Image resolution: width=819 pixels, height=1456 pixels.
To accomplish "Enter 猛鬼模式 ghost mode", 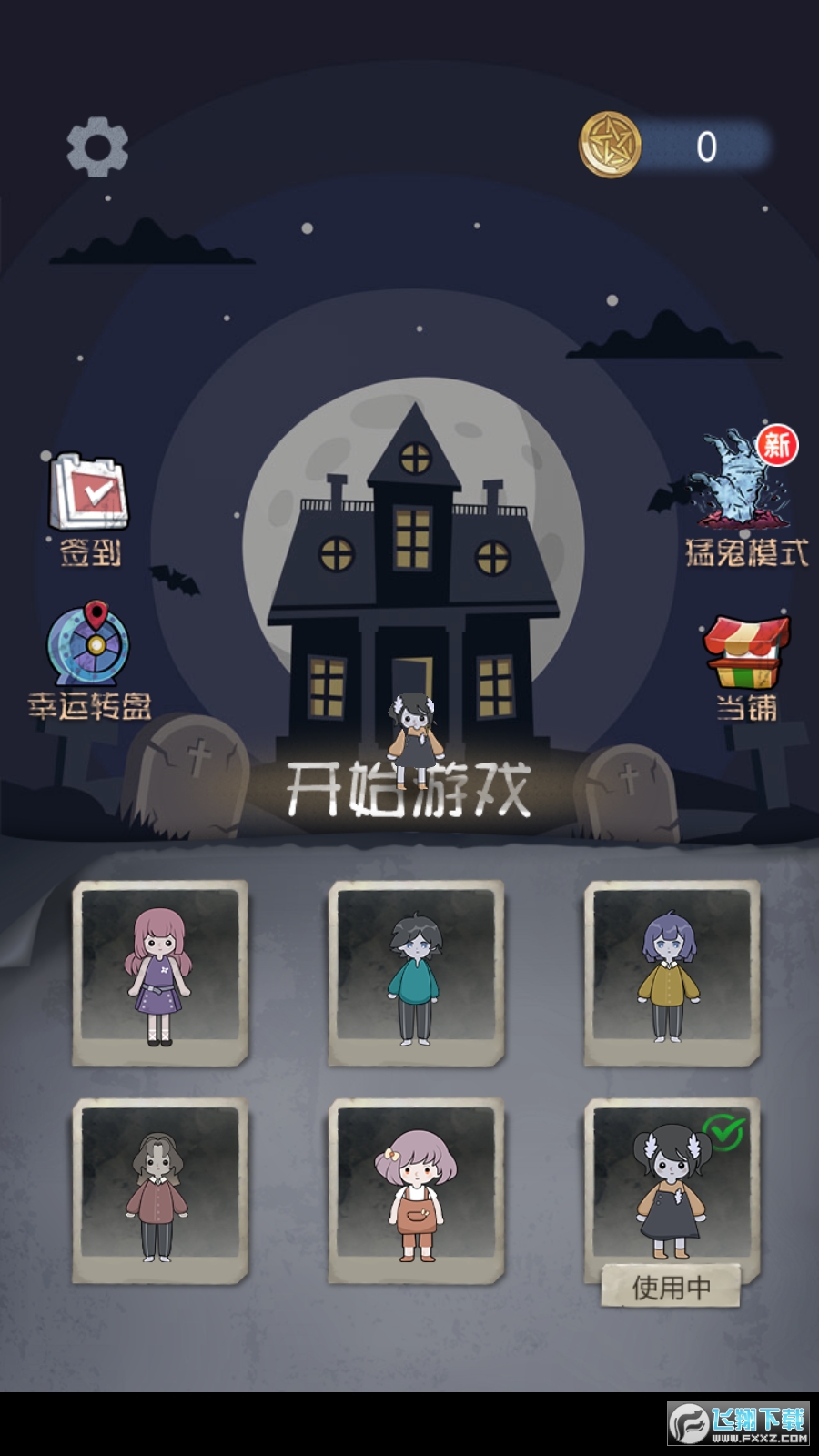I will [745, 497].
